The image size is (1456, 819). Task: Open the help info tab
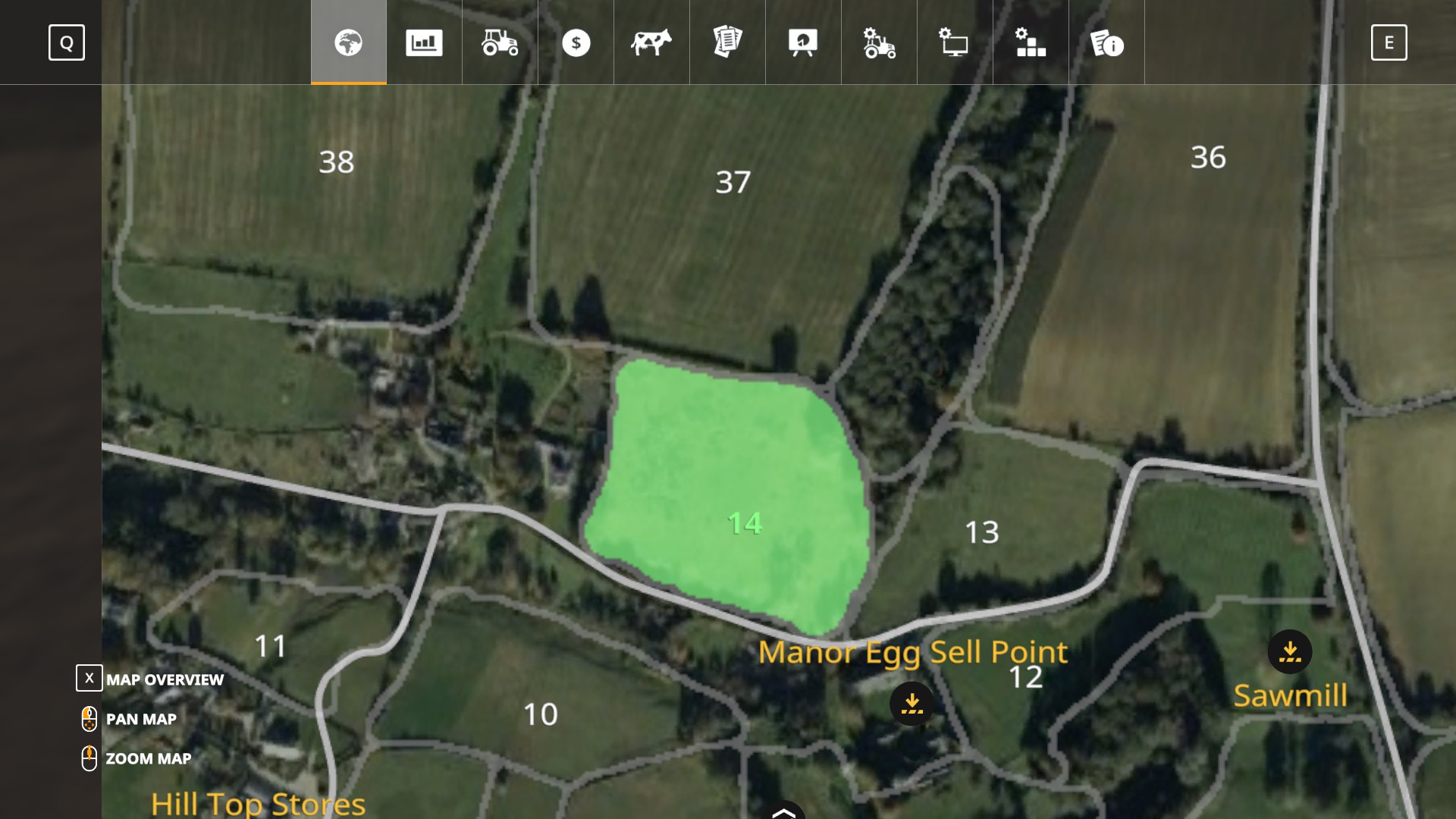tap(1106, 42)
